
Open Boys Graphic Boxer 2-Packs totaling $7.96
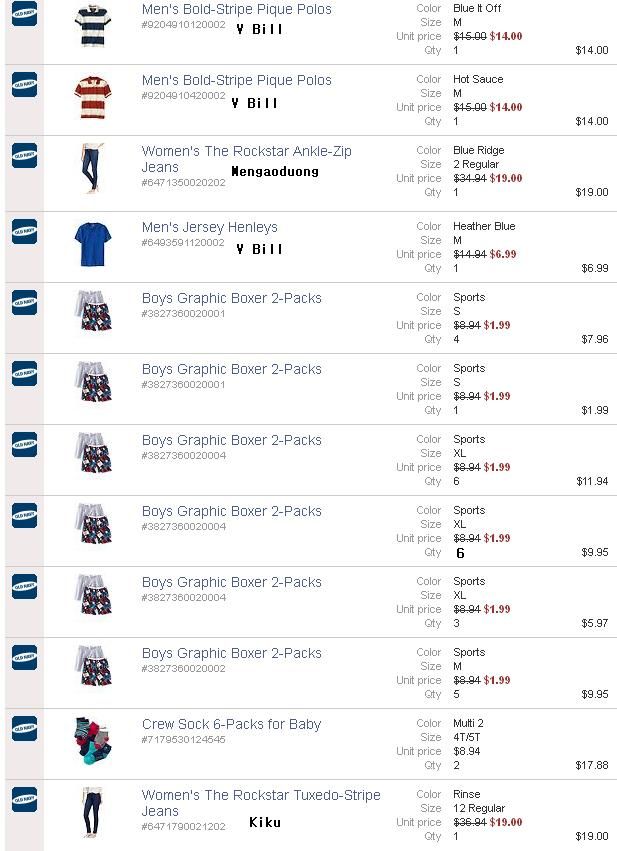tap(231, 298)
